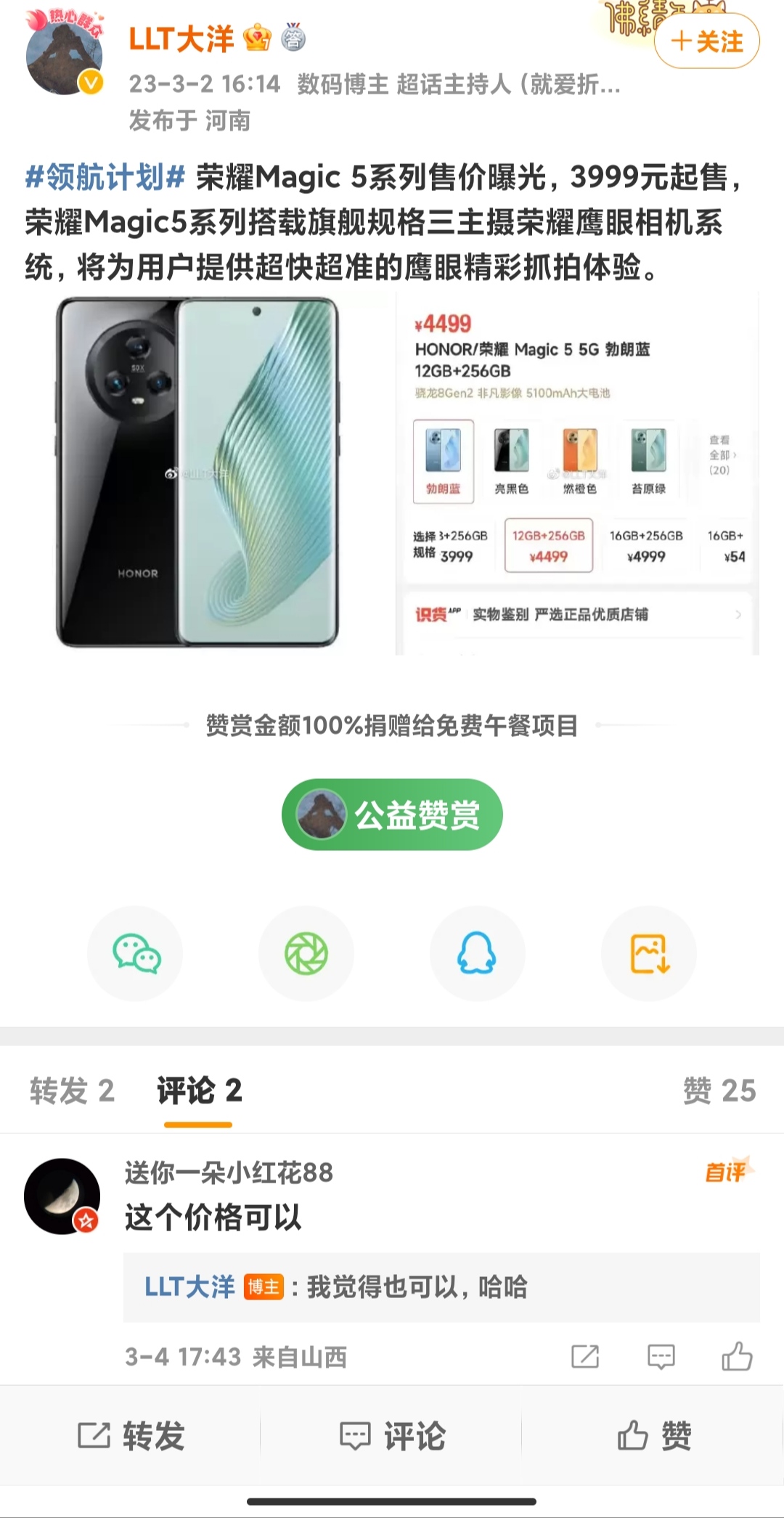Share to WeChat Moments green icon
This screenshot has height=1518, width=784.
(306, 954)
